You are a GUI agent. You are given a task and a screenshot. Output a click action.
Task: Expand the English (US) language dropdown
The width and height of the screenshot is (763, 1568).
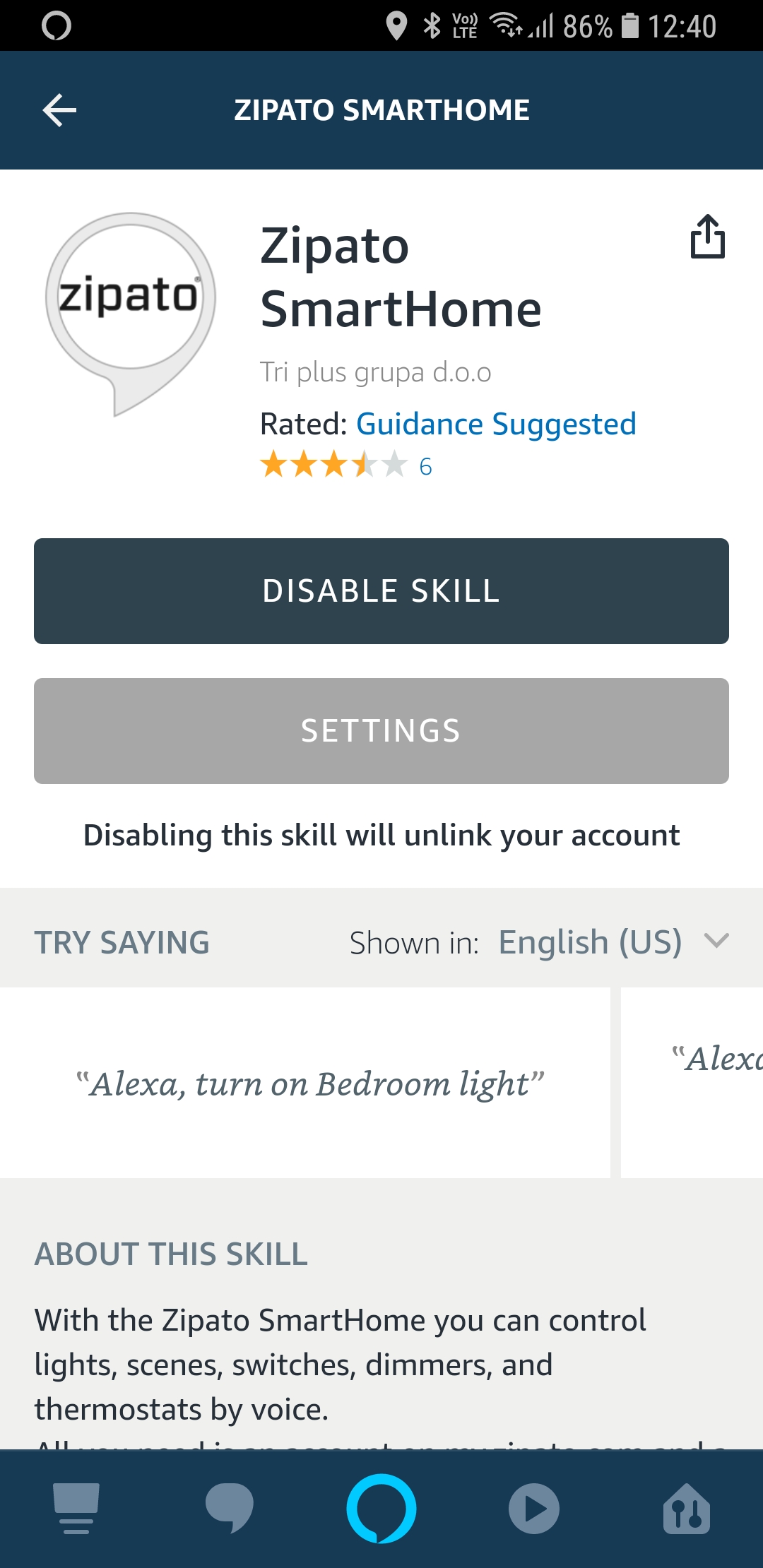click(613, 942)
